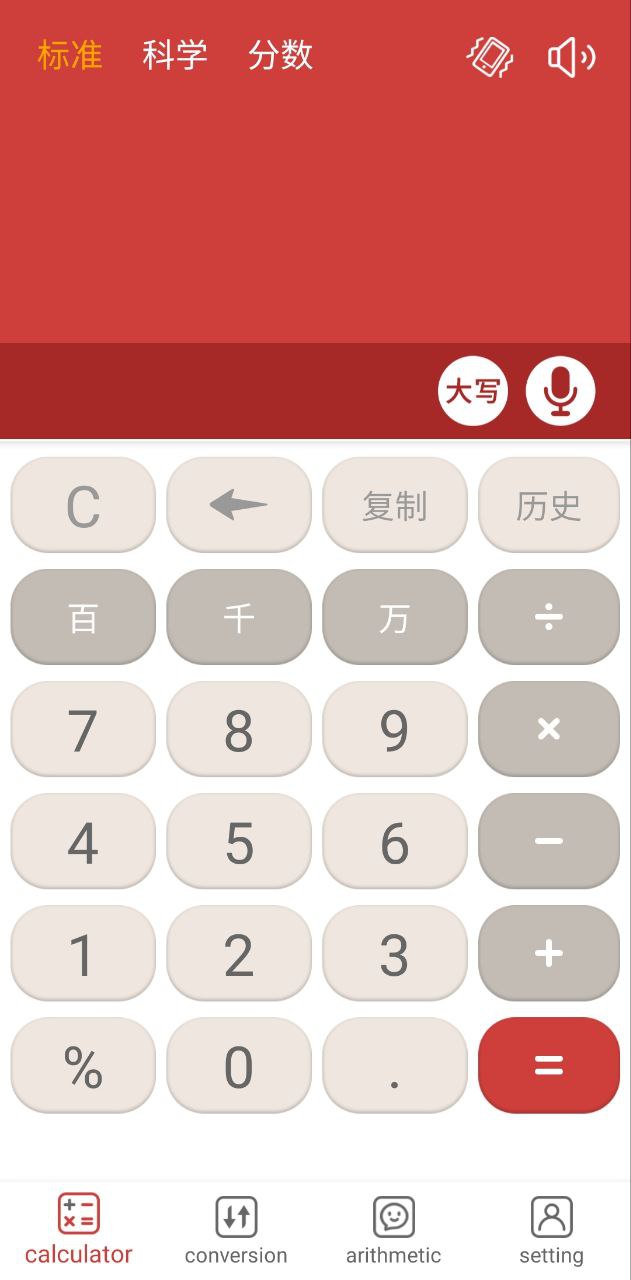Go to the setting tab
631x1280 pixels.
tap(551, 1230)
